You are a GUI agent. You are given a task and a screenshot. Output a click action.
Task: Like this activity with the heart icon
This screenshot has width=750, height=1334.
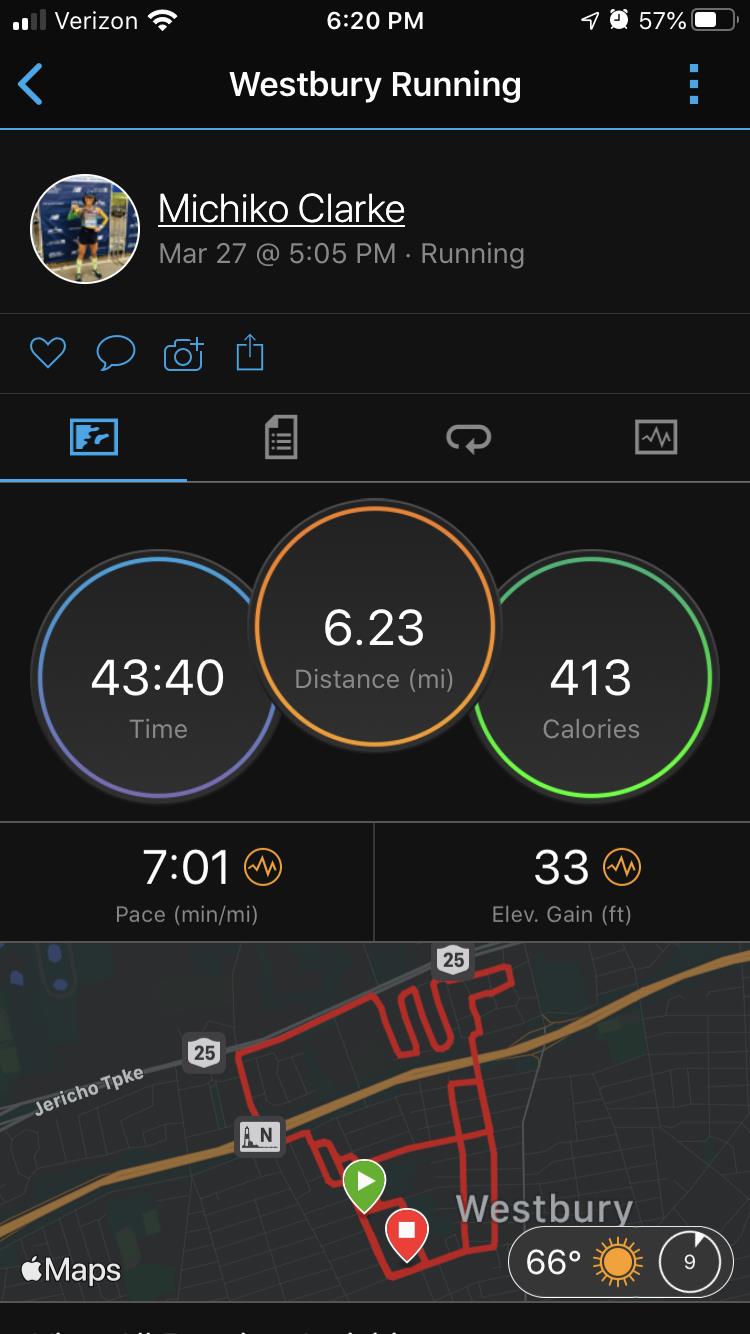(x=48, y=353)
